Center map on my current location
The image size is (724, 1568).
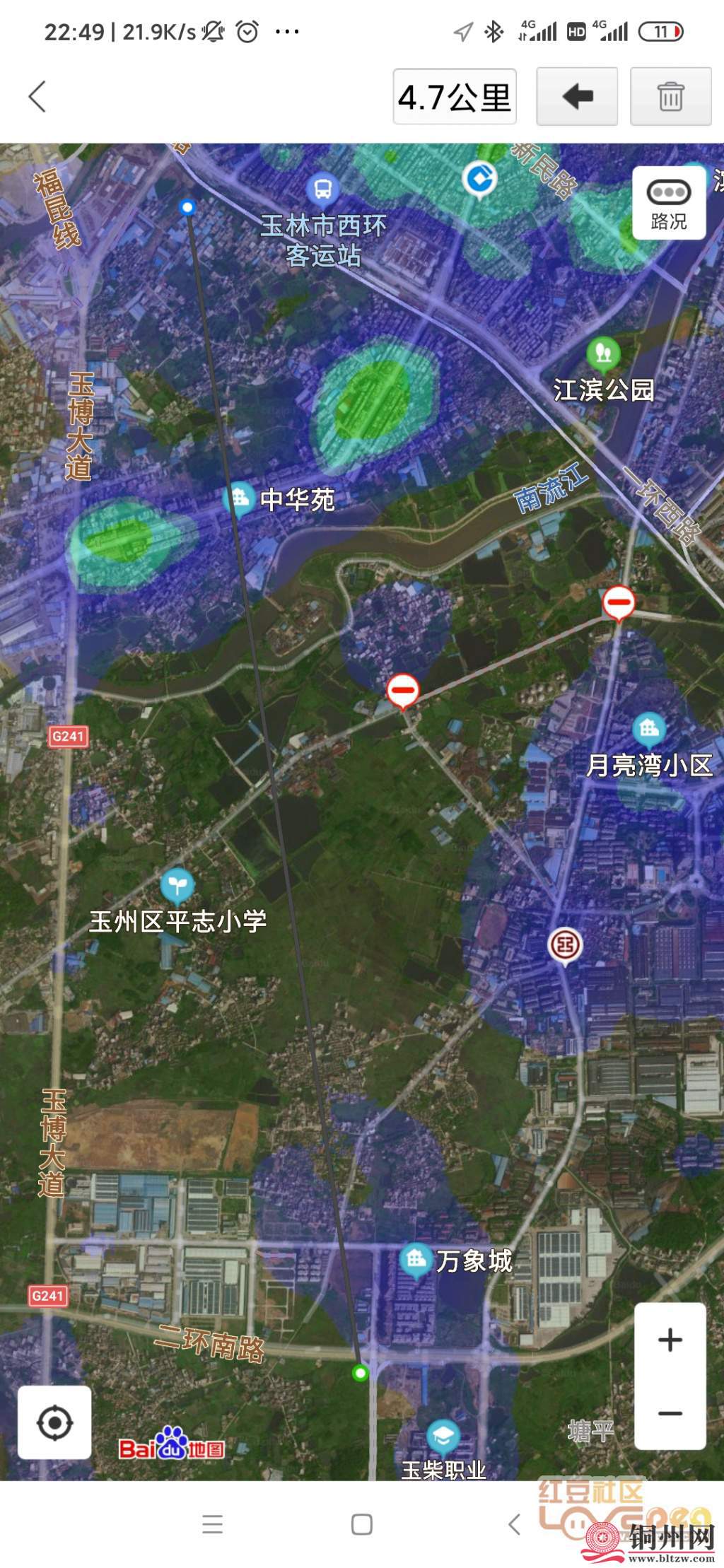point(54,1422)
